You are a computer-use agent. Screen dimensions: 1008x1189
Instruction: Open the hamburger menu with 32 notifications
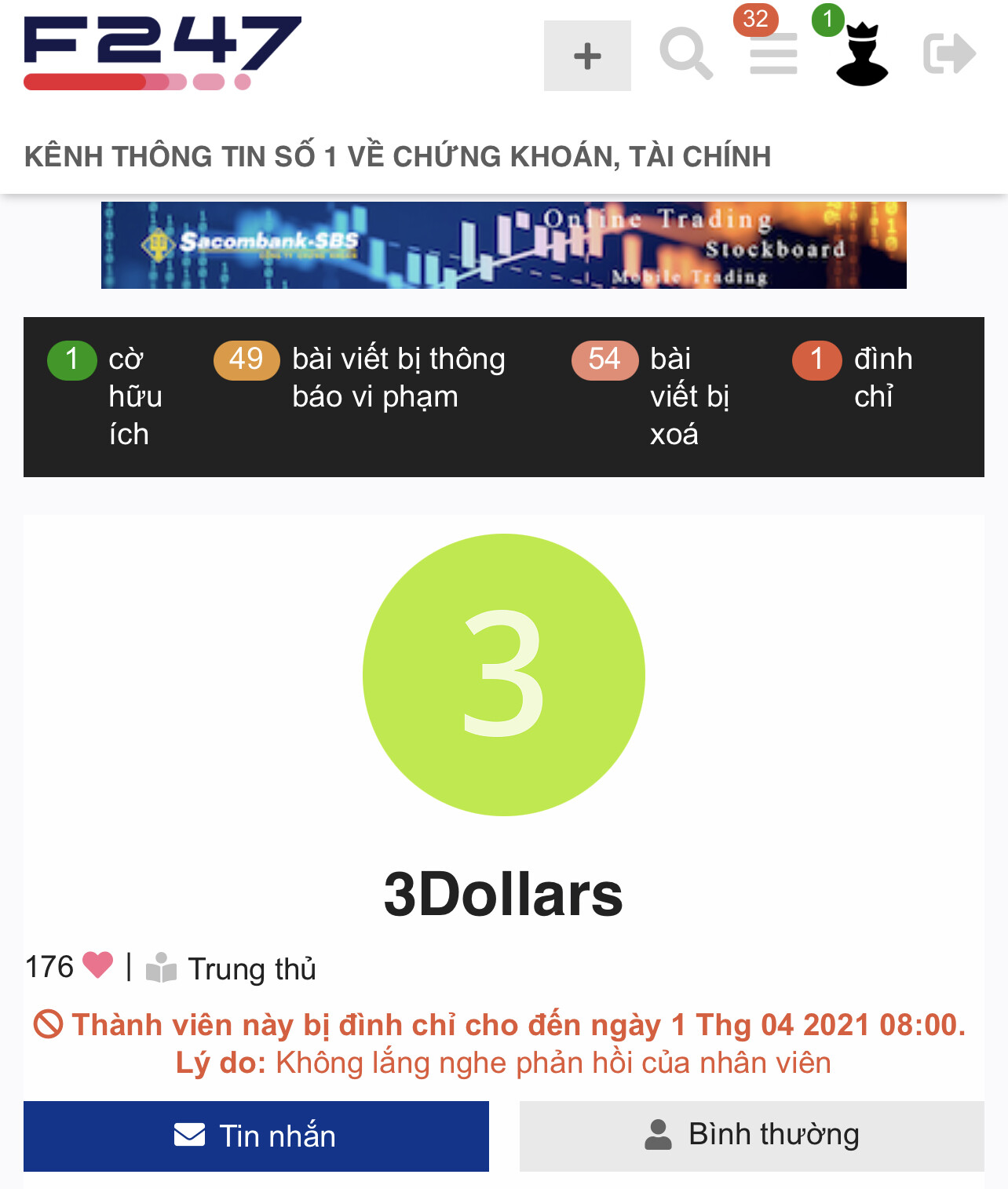click(x=773, y=53)
